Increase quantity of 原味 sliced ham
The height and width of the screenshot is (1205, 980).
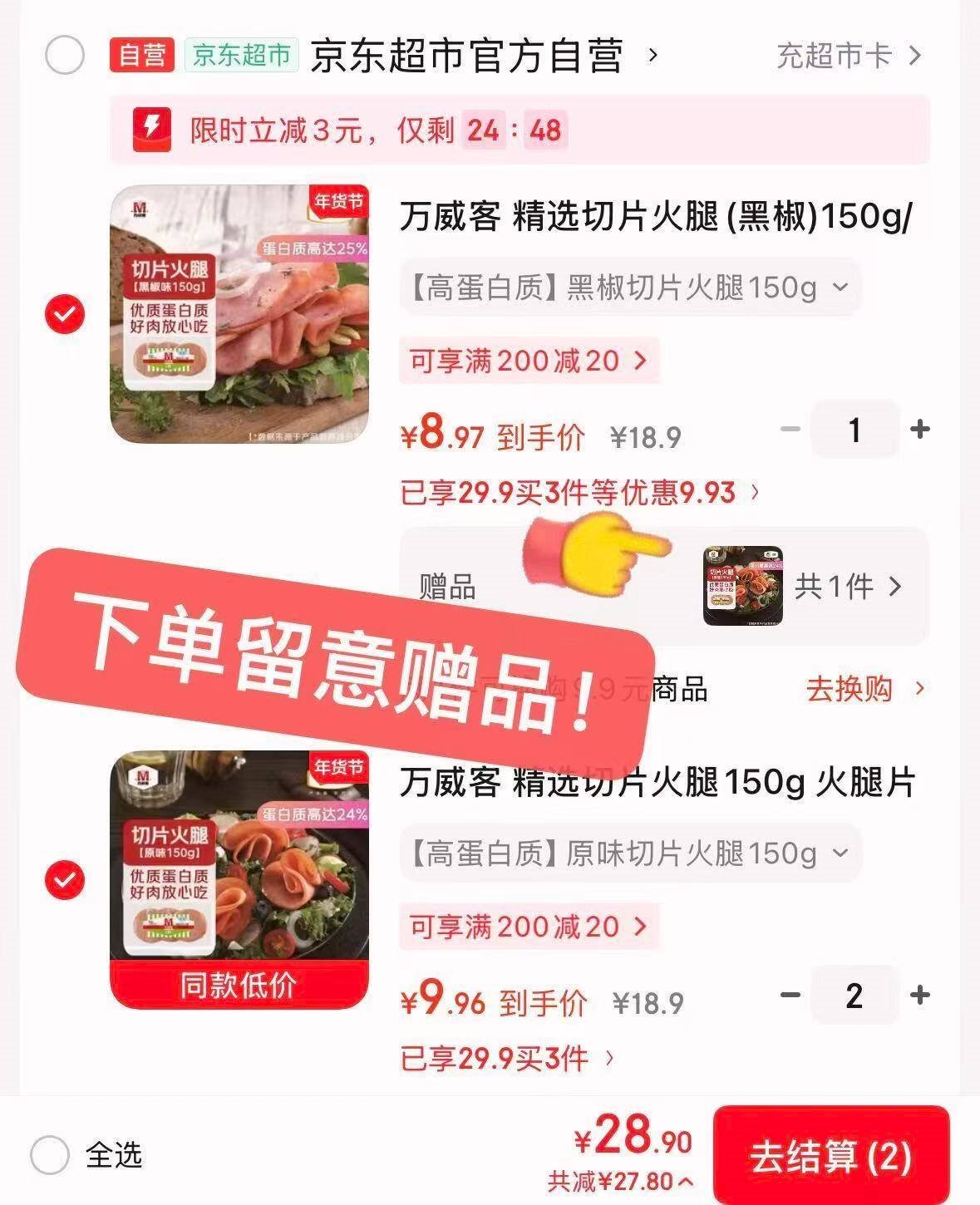(x=919, y=995)
